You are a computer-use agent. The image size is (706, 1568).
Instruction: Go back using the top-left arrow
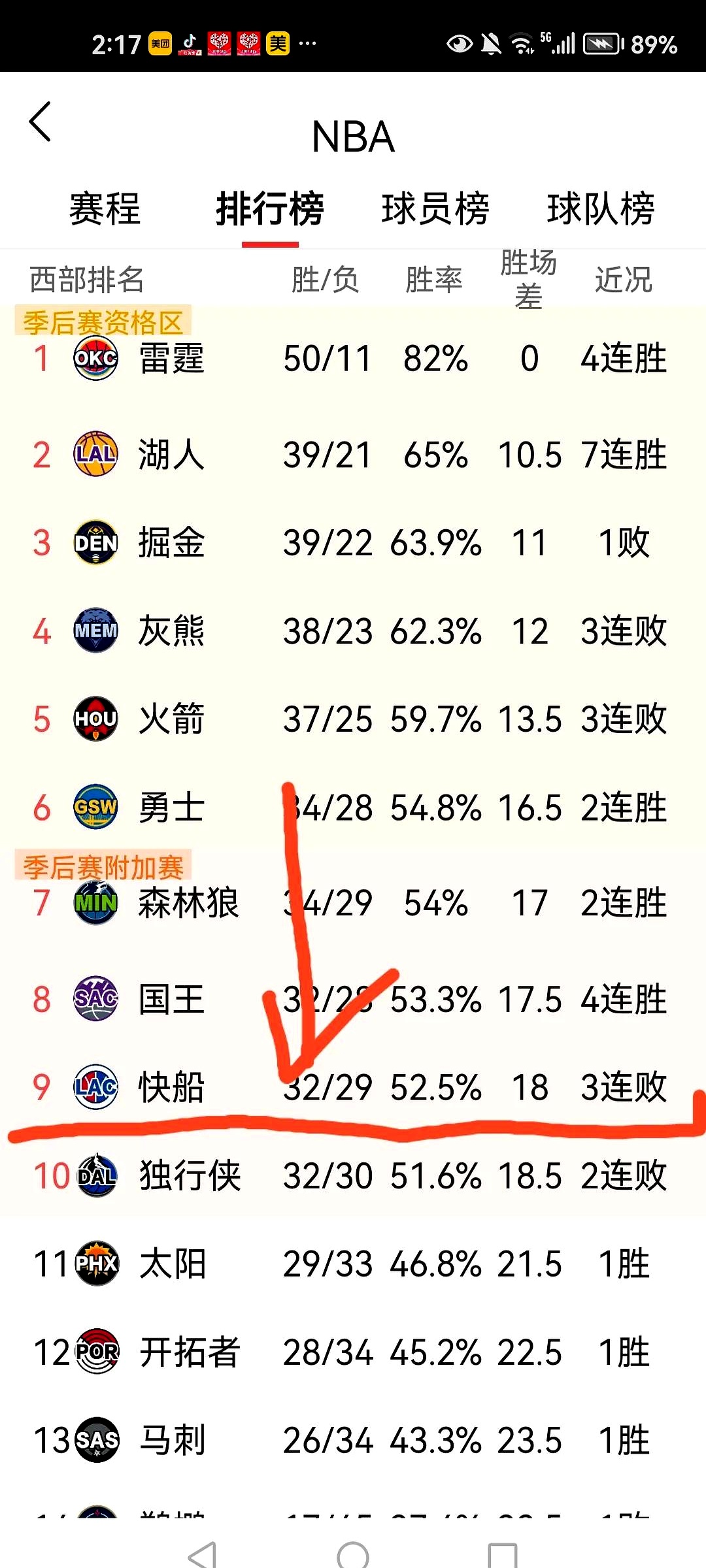(x=41, y=122)
